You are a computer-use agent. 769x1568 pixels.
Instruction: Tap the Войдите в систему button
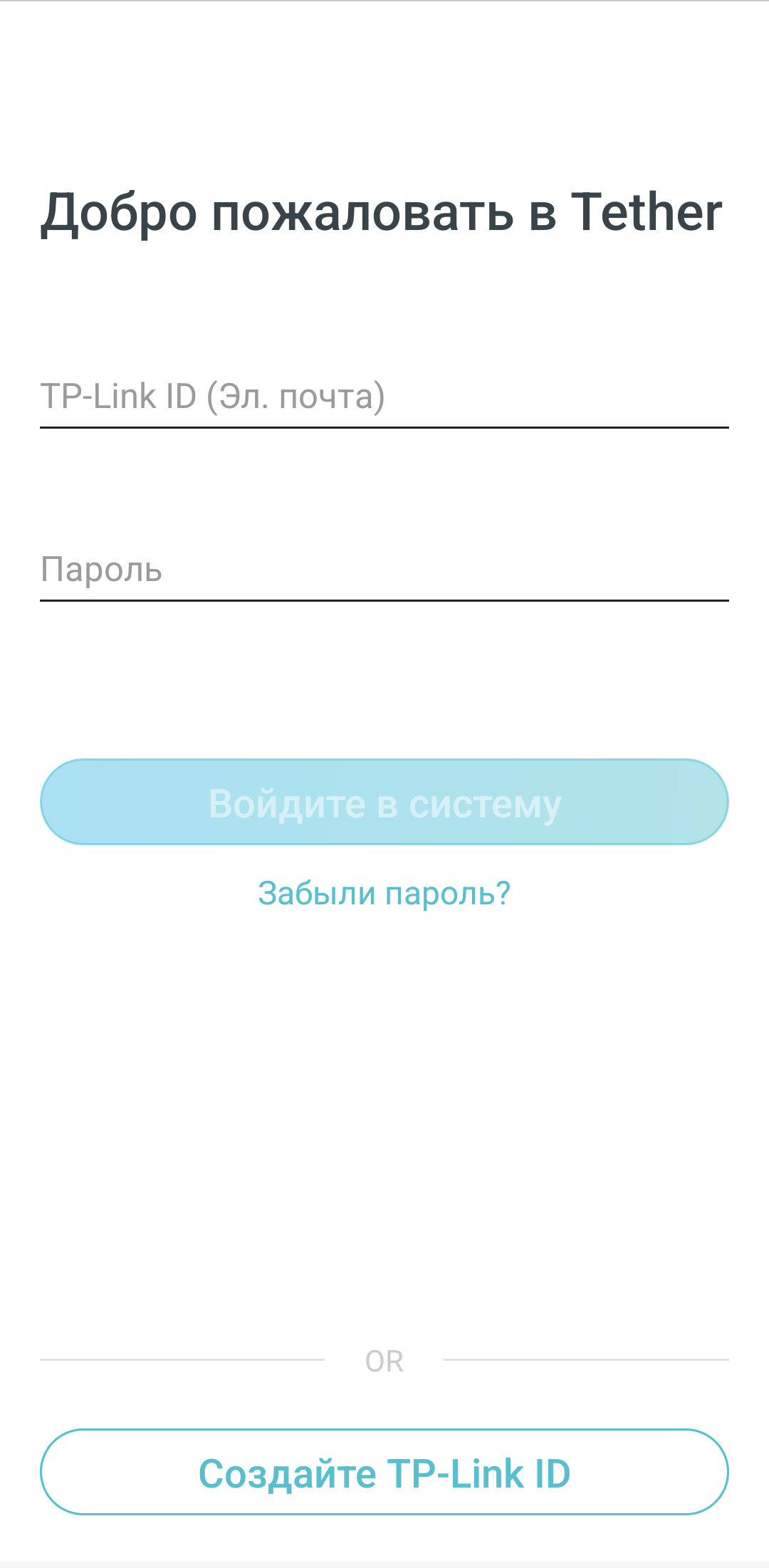(x=384, y=803)
